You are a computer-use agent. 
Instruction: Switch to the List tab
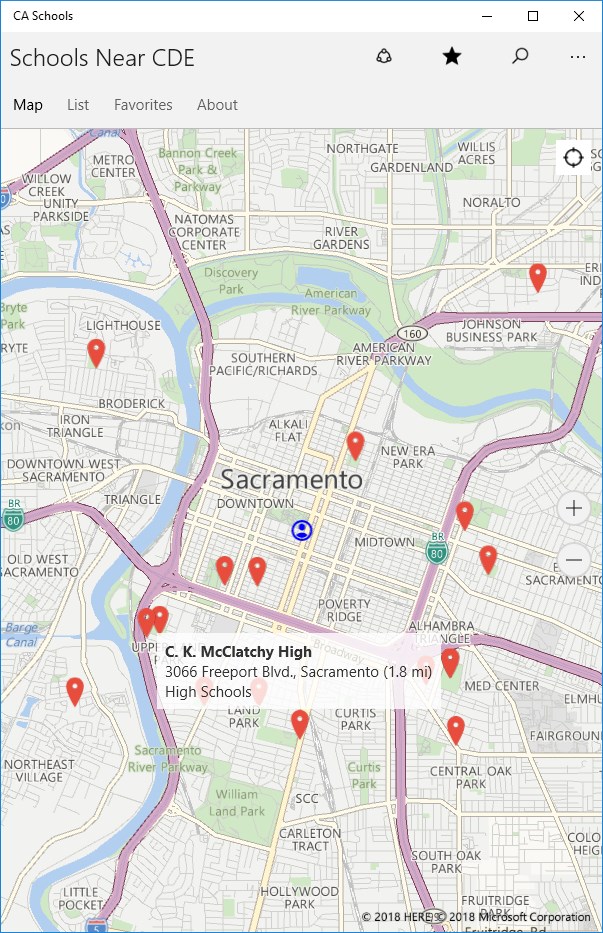coord(78,105)
